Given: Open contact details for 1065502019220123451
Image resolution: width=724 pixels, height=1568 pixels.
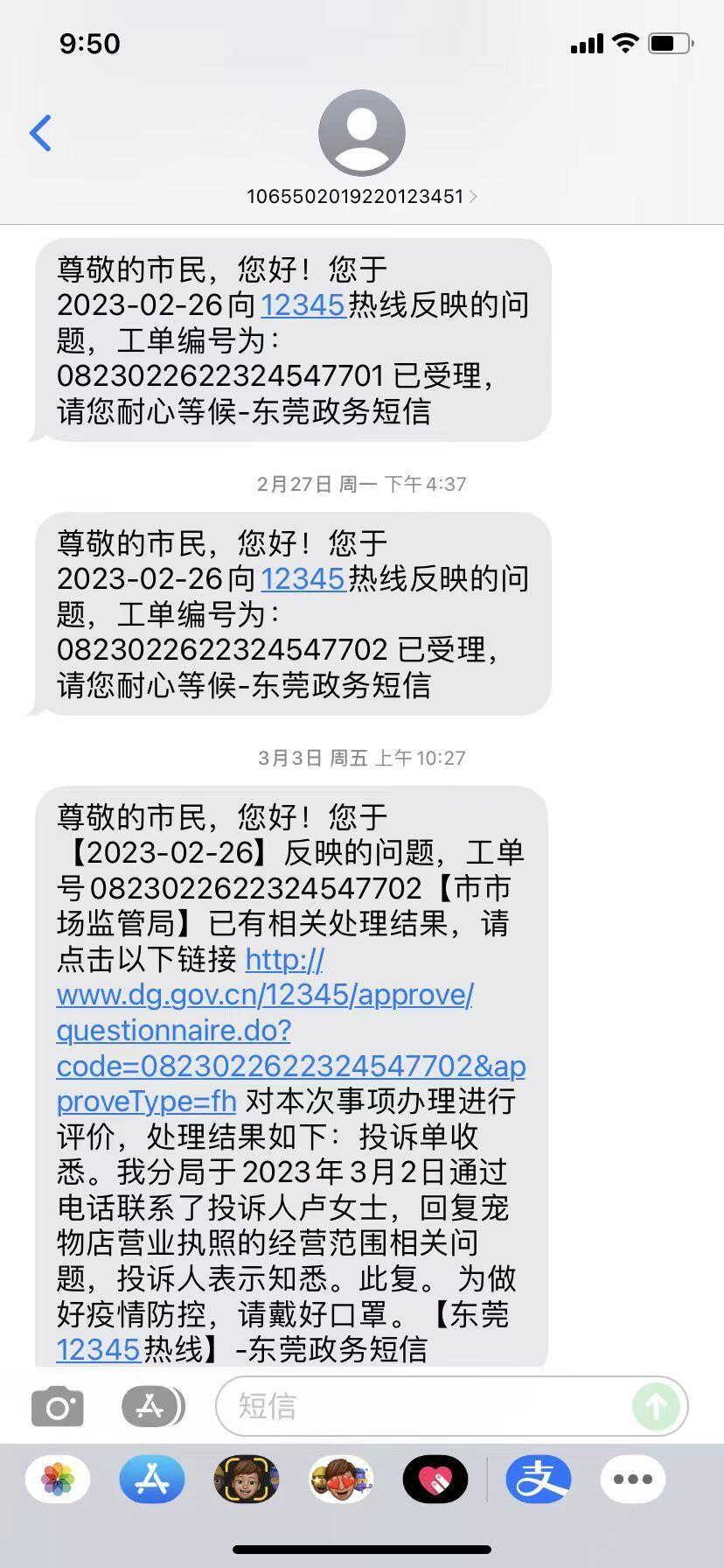Looking at the screenshot, I should 361,196.
